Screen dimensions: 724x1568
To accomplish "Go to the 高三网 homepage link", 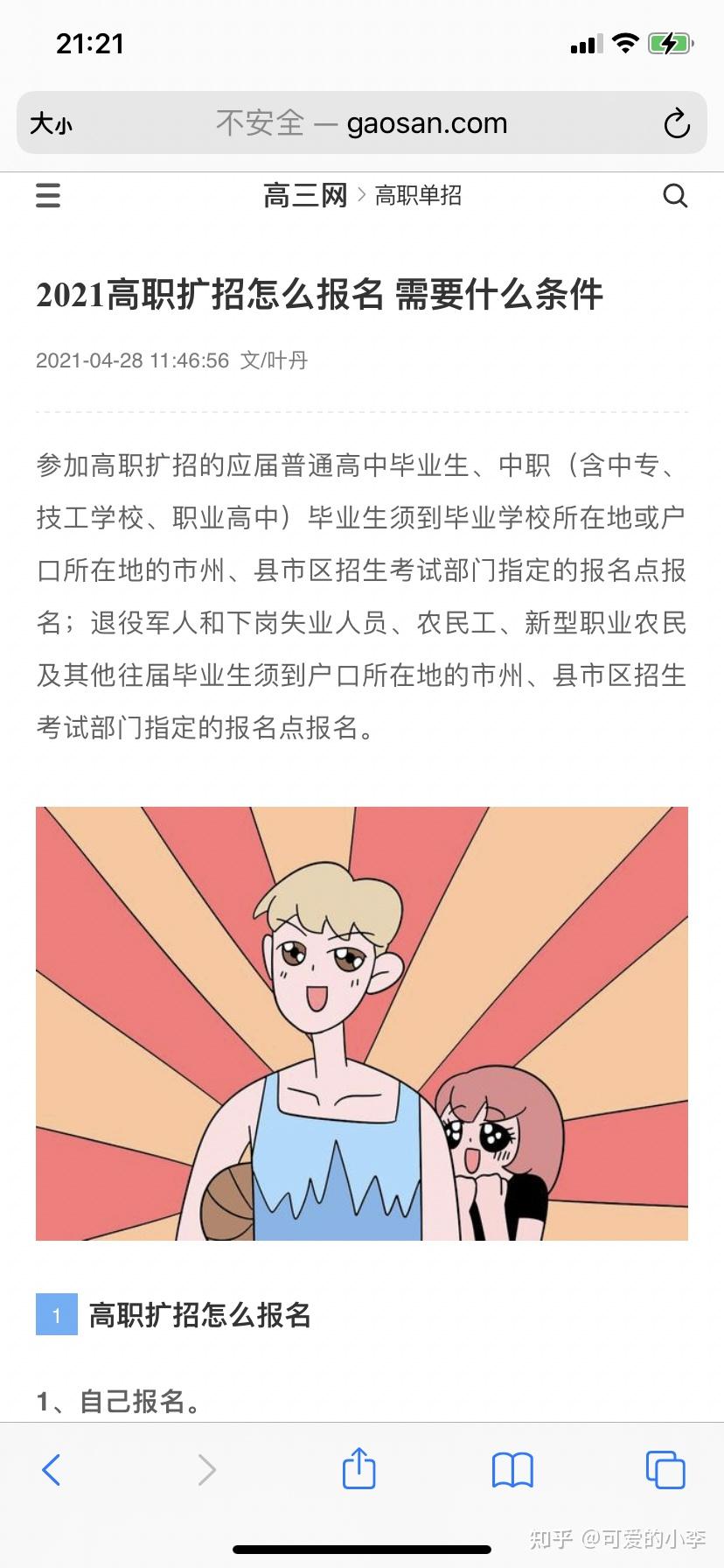I will click(305, 195).
